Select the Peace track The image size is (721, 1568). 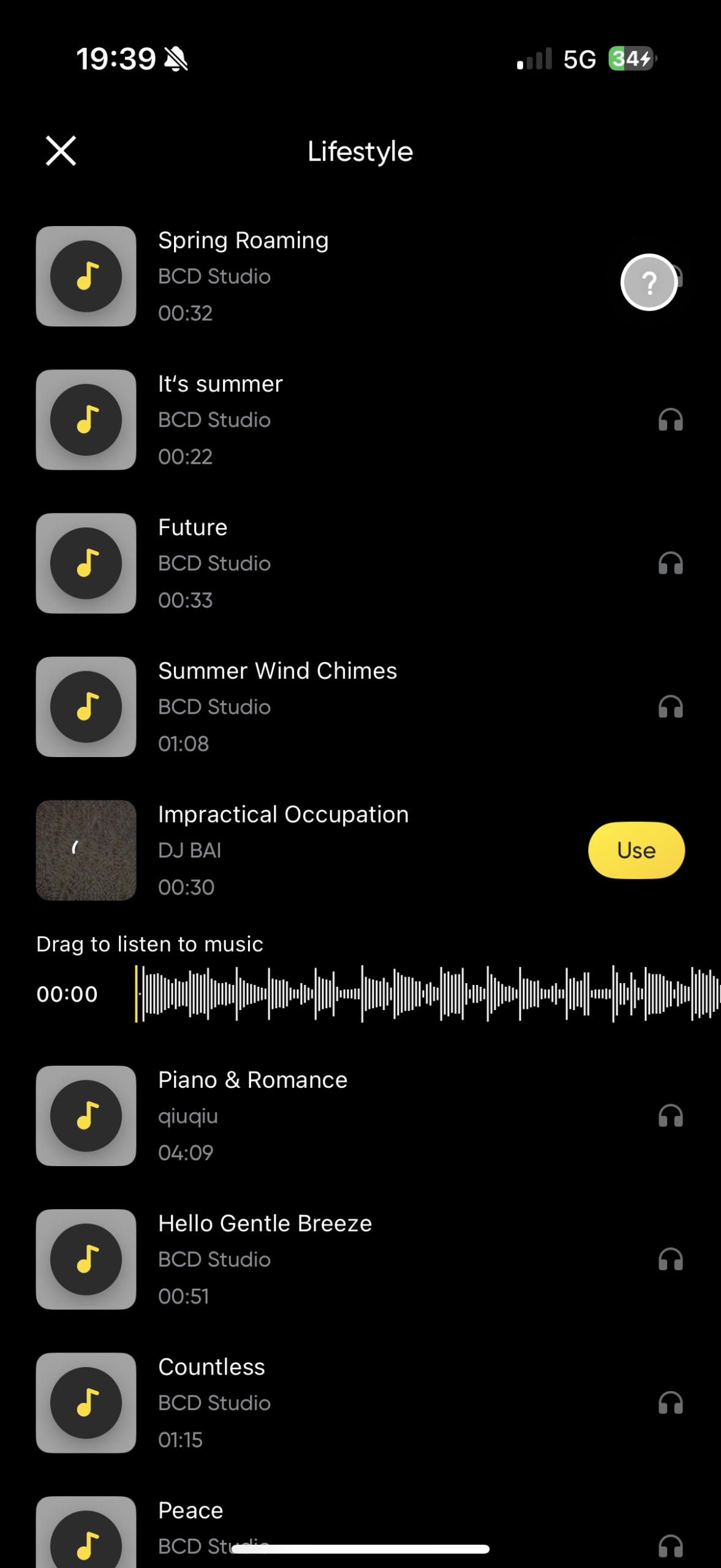tap(191, 1510)
